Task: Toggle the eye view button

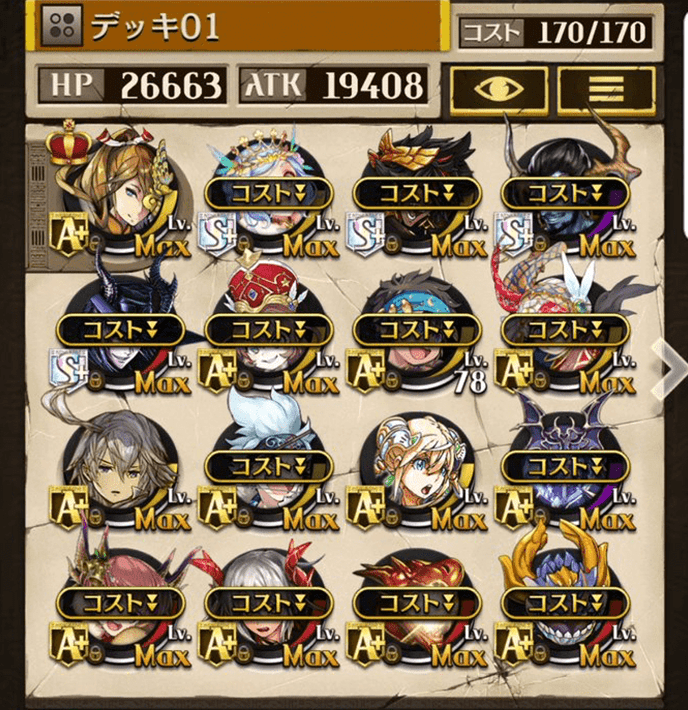Action: tap(499, 89)
